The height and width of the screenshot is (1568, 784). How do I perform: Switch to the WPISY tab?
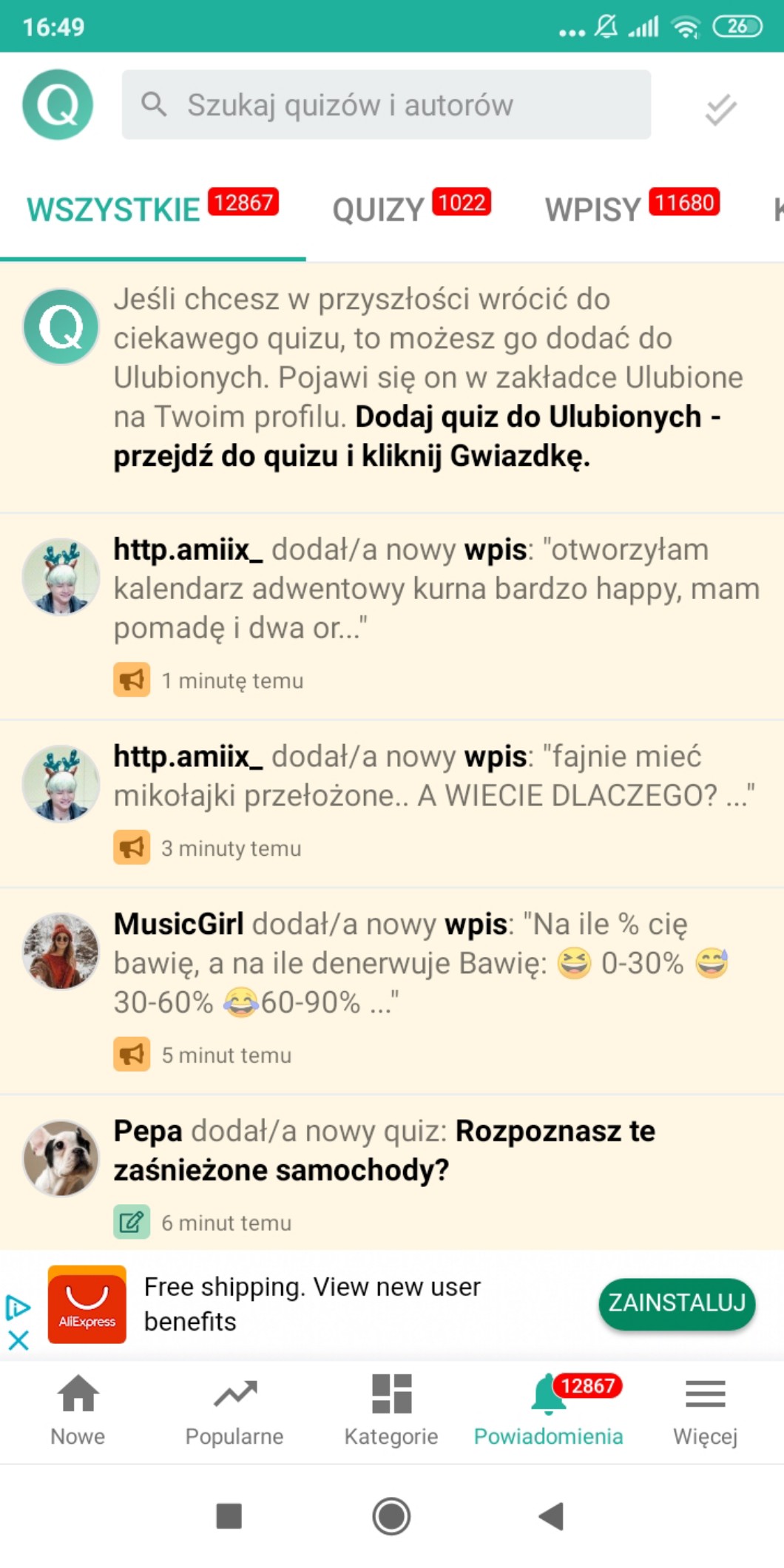tap(593, 210)
